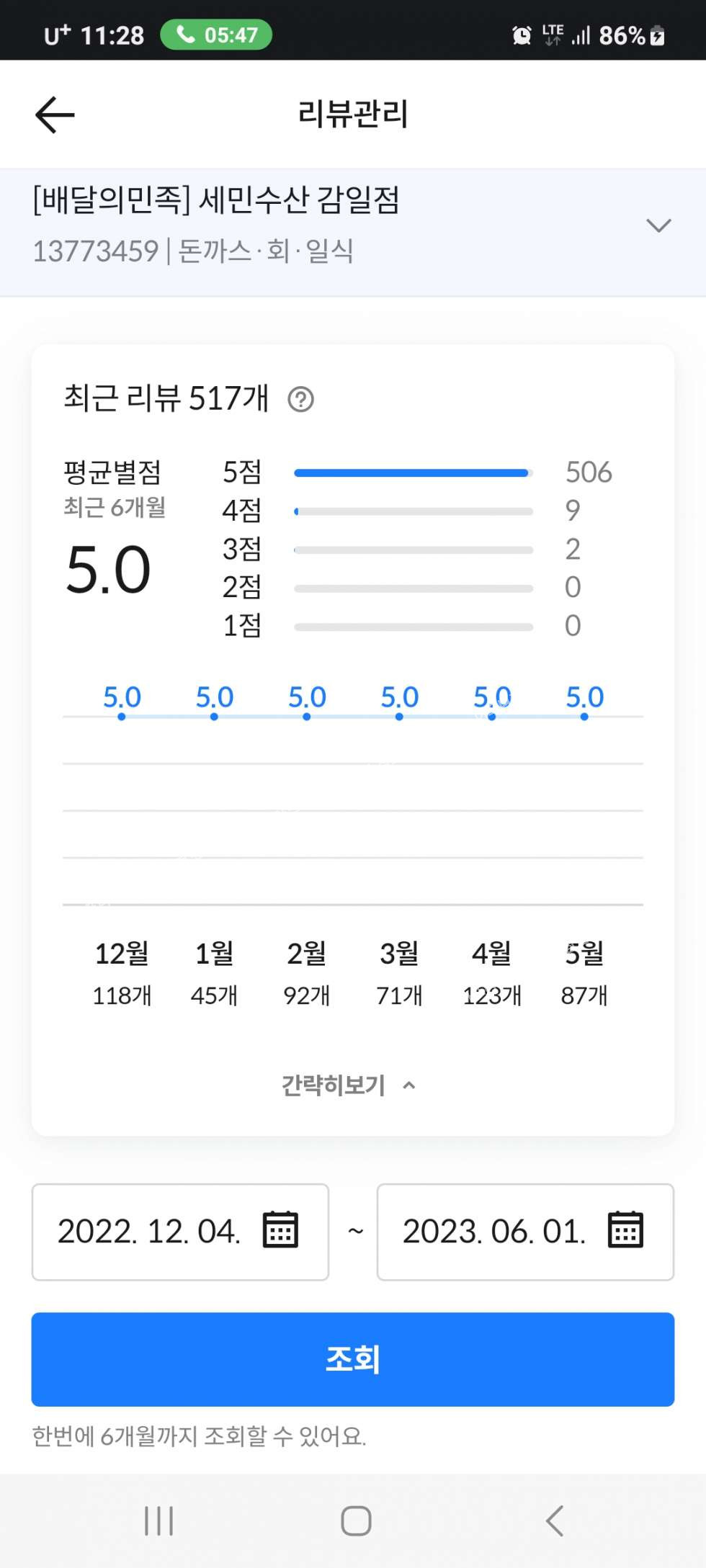This screenshot has height=1568, width=706.
Task: Go back from the 리뷰관리 screen
Action: point(55,115)
